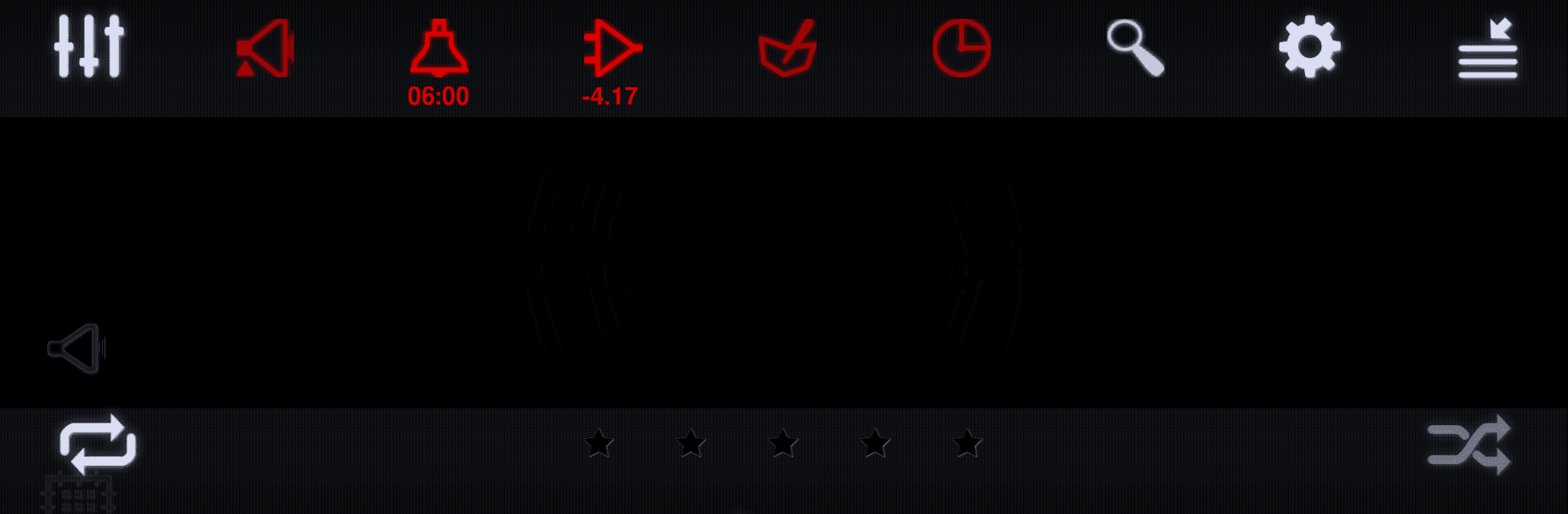Open search with the magnifier icon

pyautogui.click(x=1135, y=49)
